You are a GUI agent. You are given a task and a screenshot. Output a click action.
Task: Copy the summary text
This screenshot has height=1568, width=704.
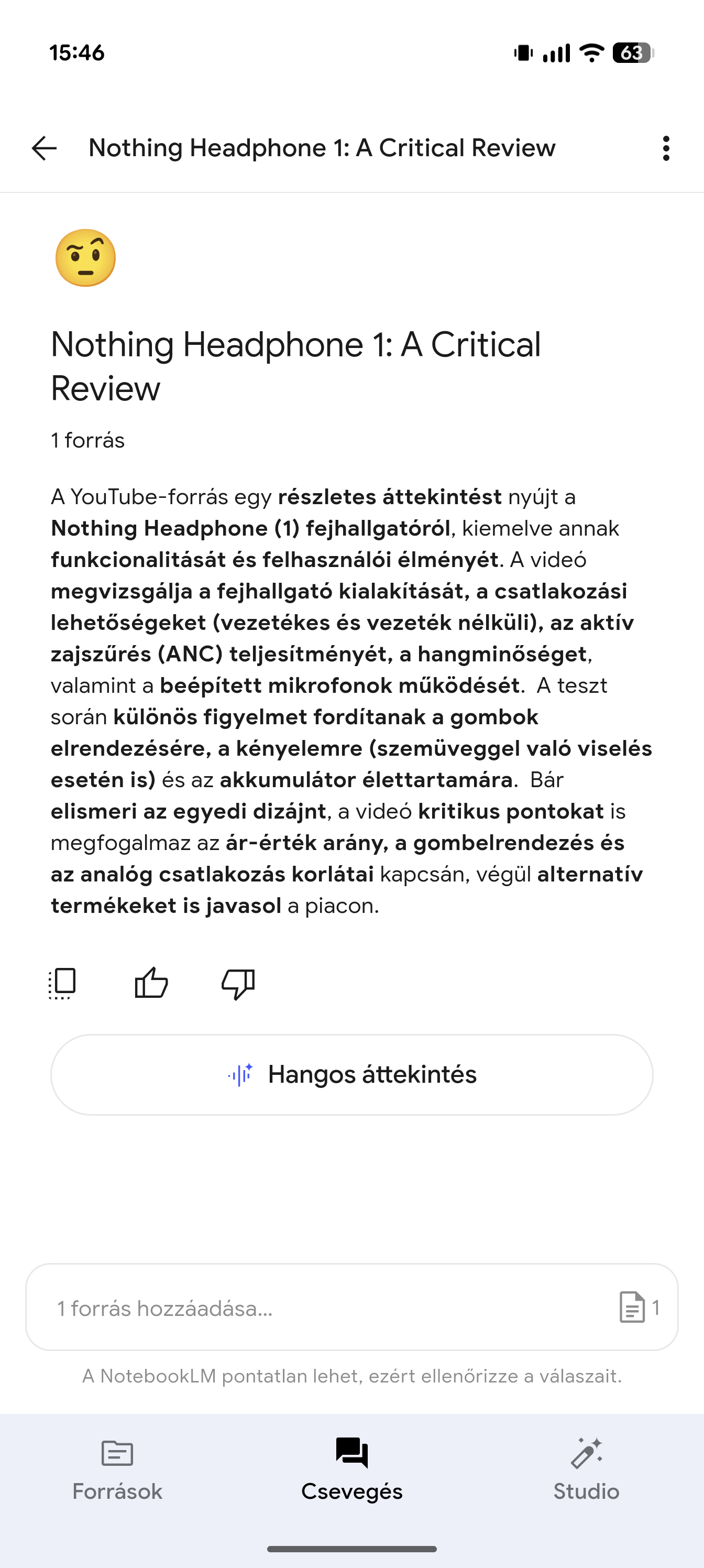click(62, 984)
